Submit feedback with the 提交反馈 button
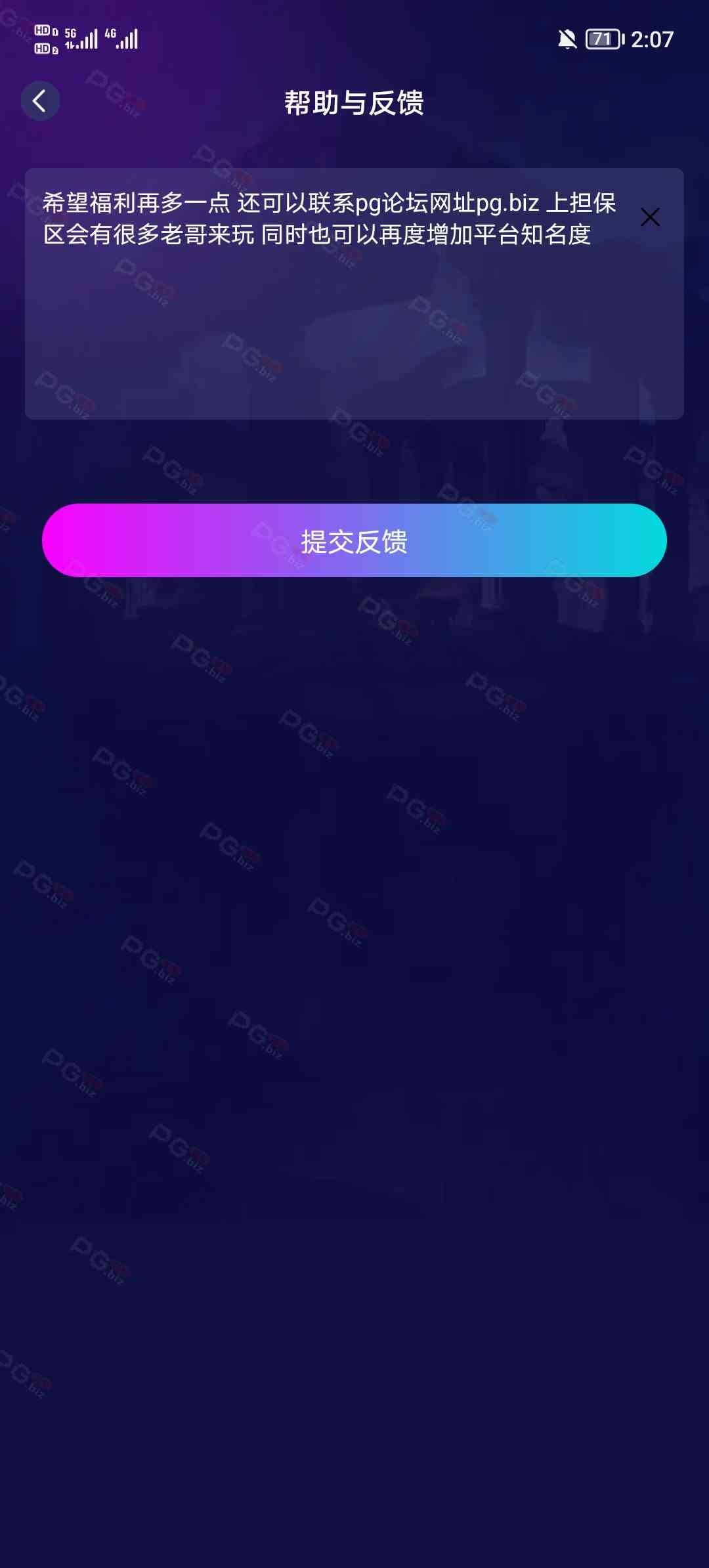Image resolution: width=709 pixels, height=1568 pixels. tap(354, 540)
